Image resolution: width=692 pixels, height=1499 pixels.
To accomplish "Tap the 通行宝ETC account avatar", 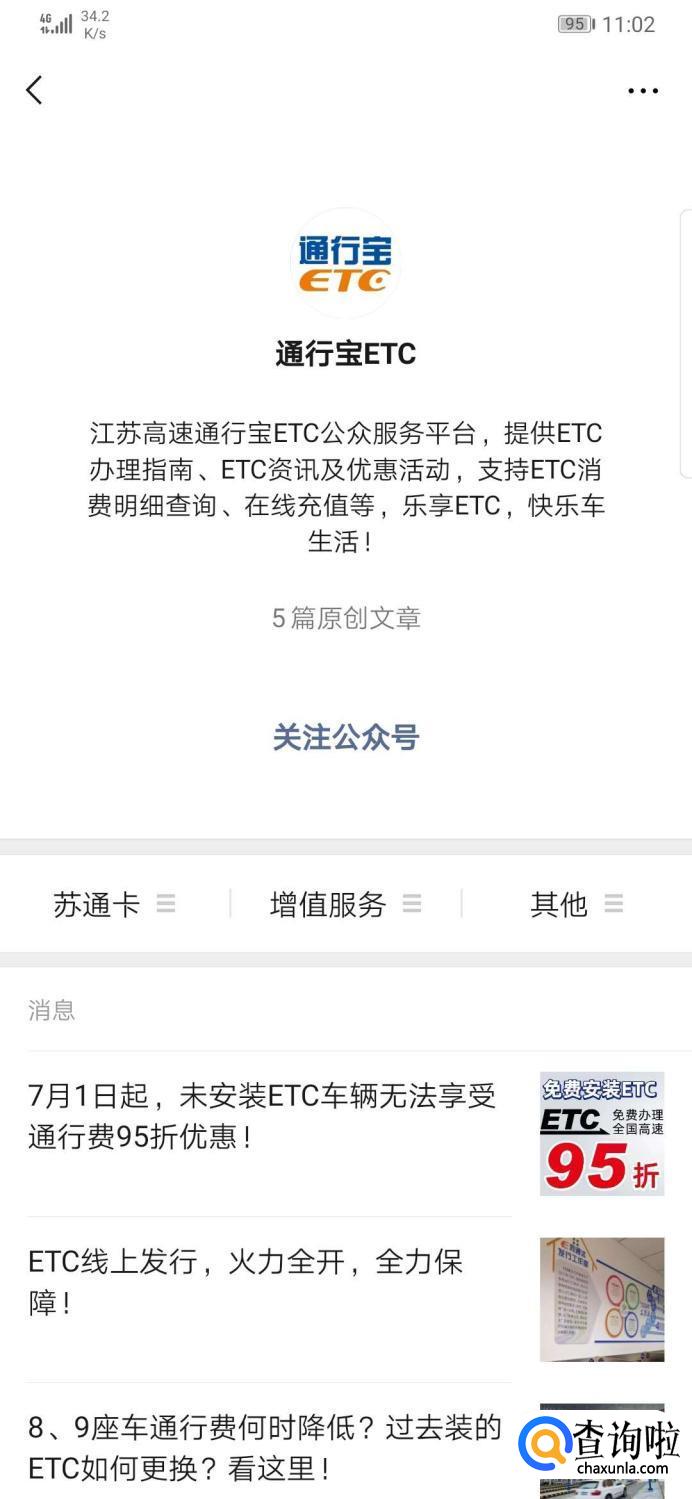I will click(346, 263).
